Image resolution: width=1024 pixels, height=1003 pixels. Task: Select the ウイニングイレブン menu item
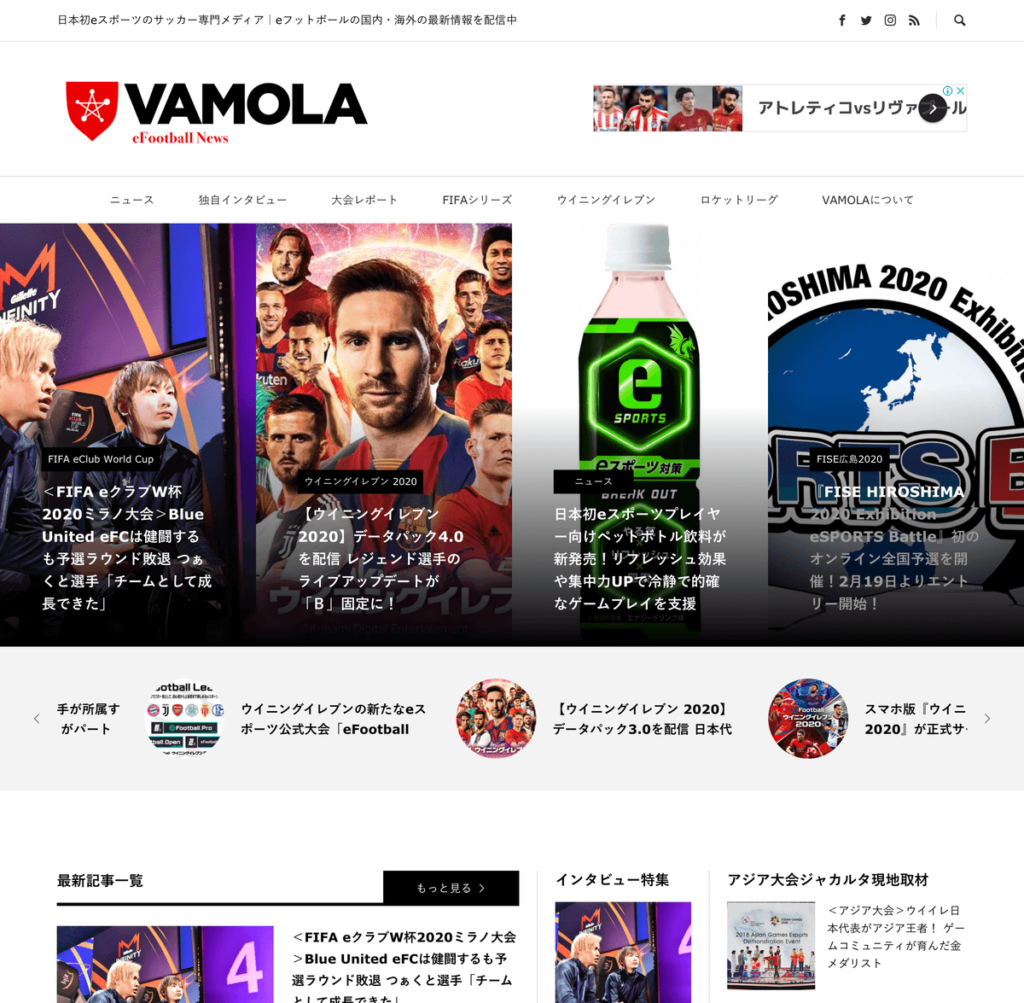tap(606, 200)
